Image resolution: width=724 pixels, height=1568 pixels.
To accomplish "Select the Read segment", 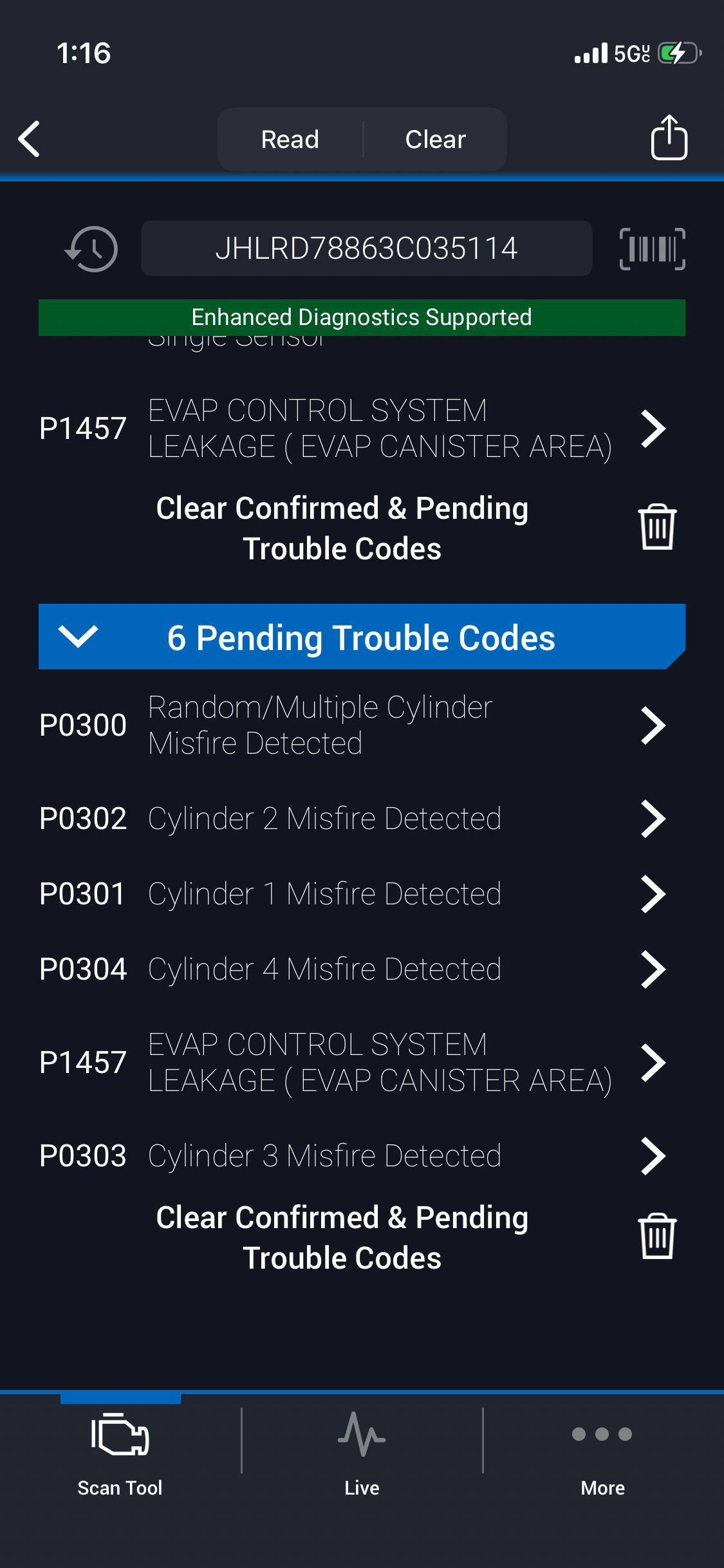I will [x=290, y=139].
